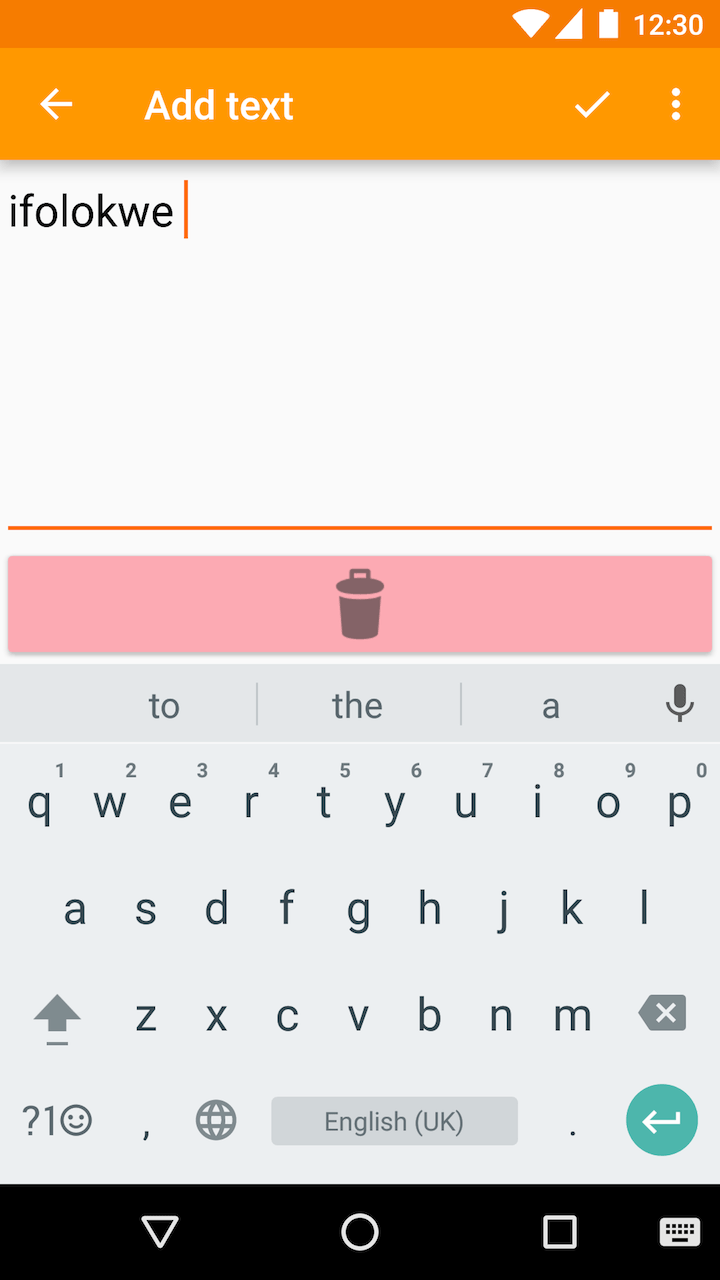Delete the text with the trash button
The width and height of the screenshot is (720, 1280).
coord(360,604)
